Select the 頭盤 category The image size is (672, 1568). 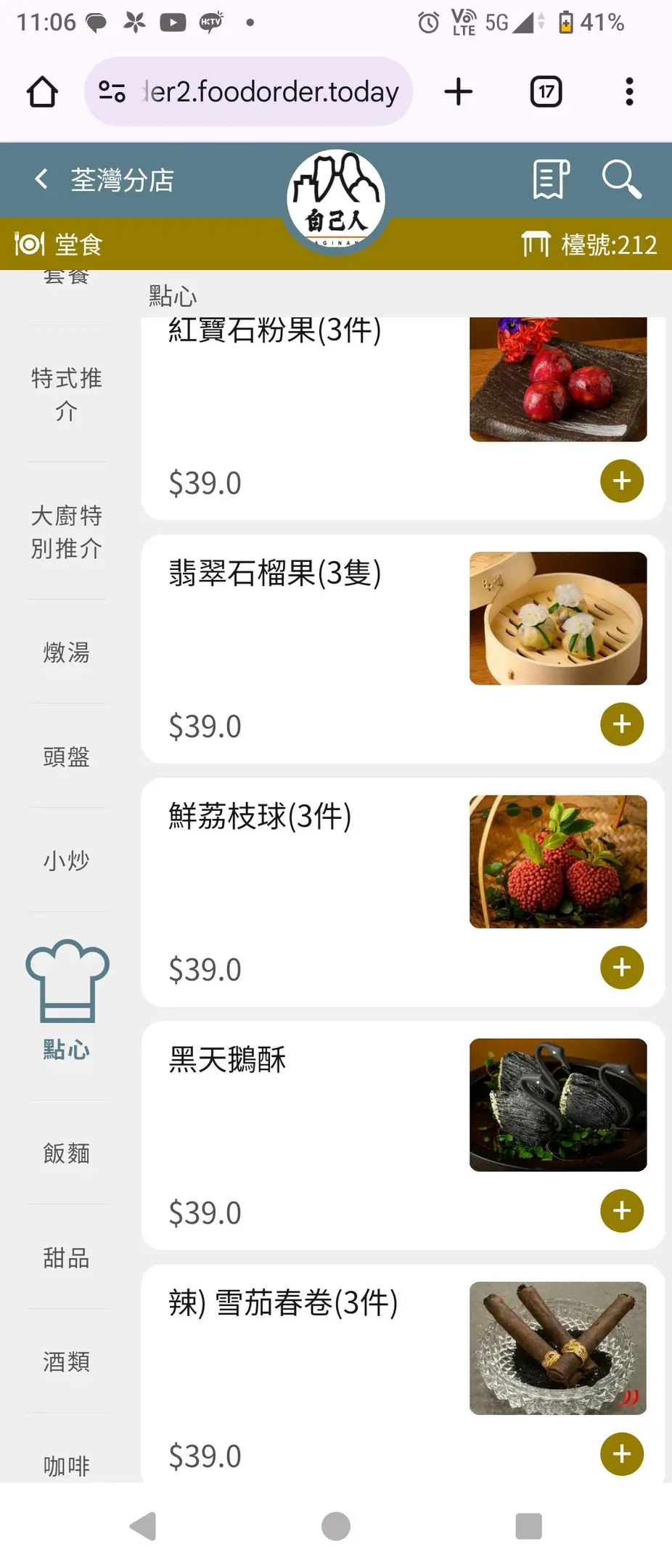click(x=67, y=756)
